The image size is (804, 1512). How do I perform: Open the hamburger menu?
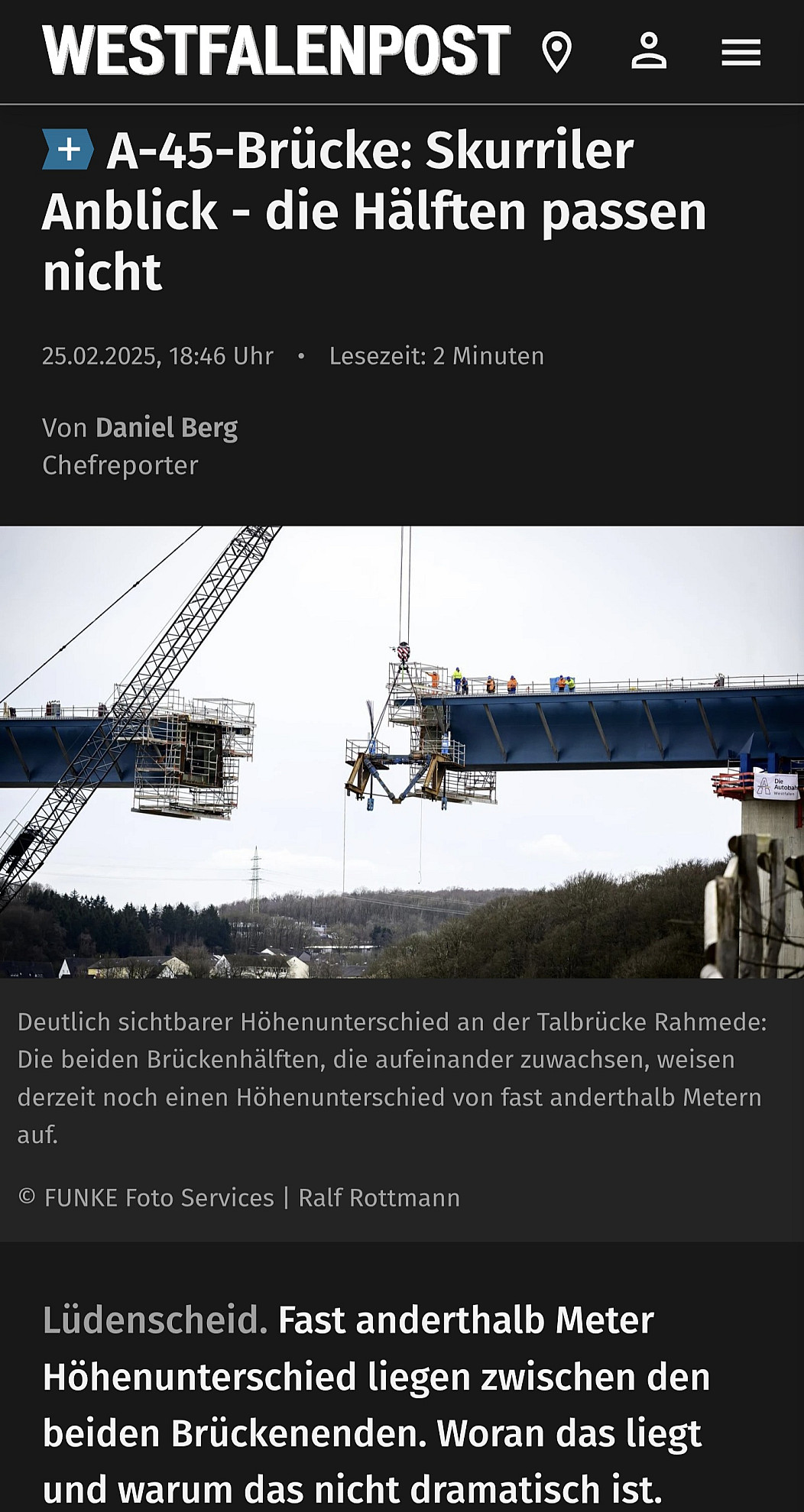point(741,53)
